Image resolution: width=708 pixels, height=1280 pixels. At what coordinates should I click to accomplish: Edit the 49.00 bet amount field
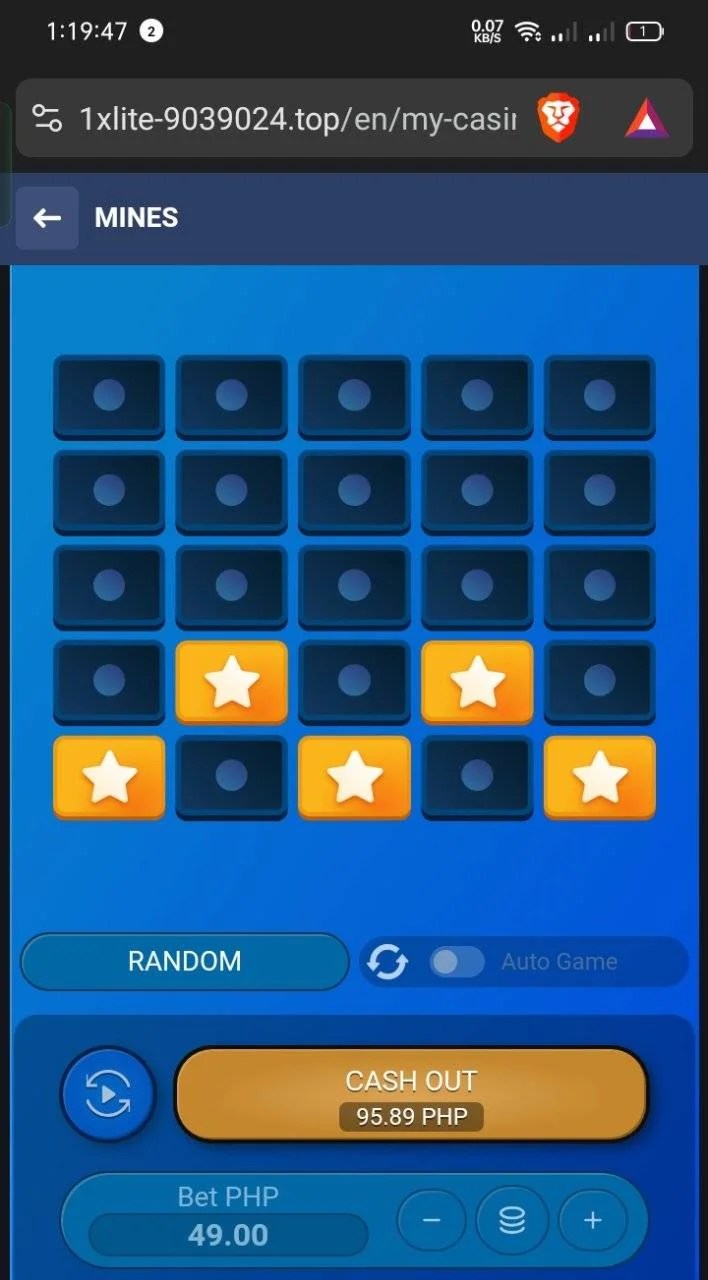(x=228, y=1235)
